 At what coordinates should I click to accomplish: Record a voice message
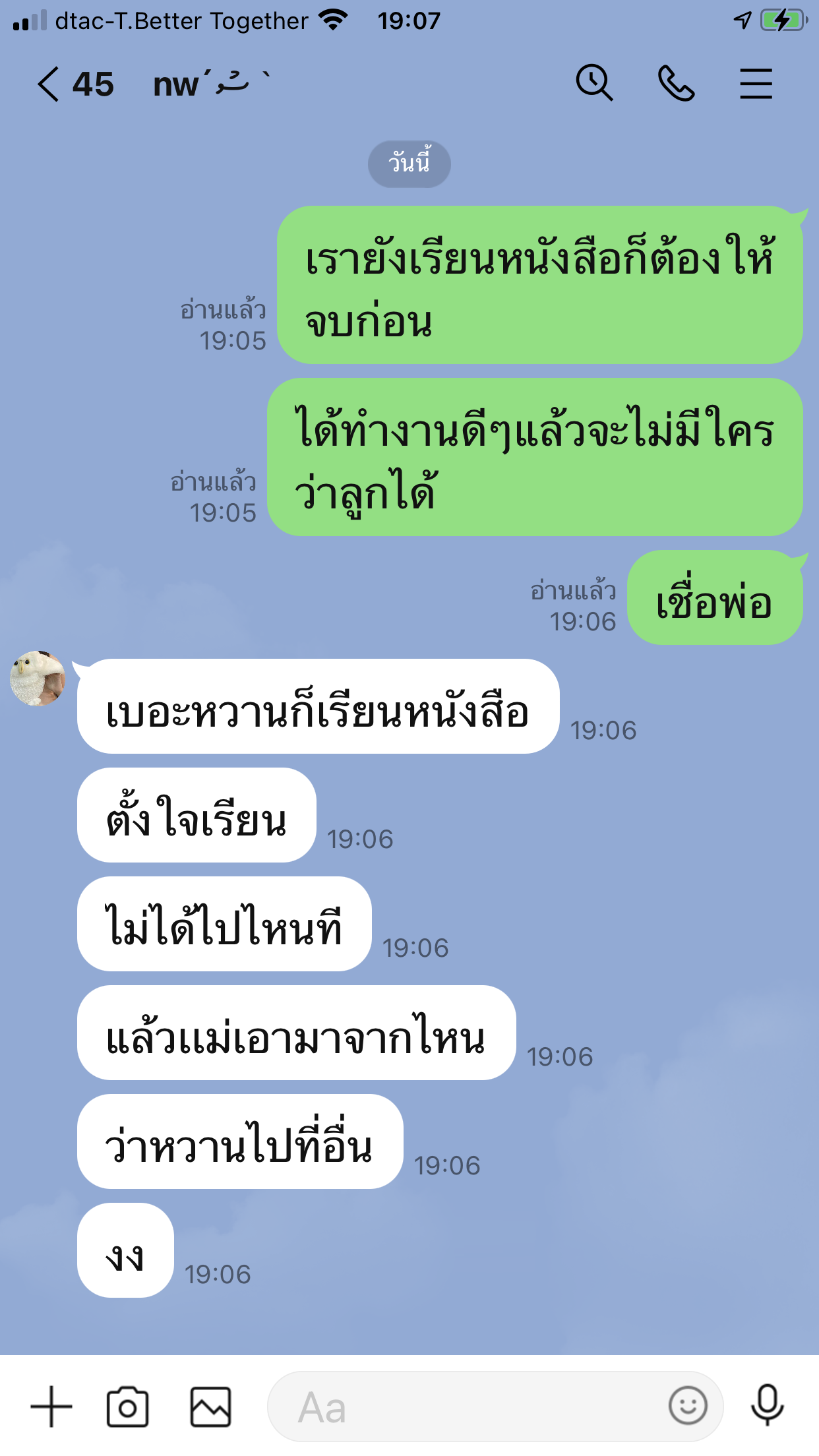pyautogui.click(x=767, y=1406)
